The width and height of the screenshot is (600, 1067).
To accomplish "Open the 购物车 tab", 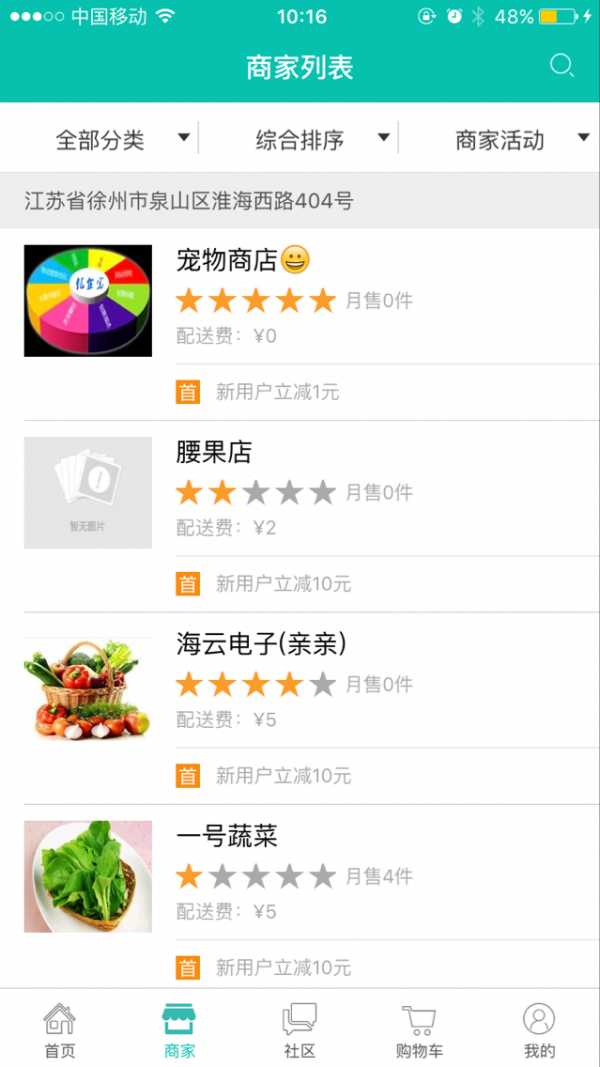I will coord(419,1031).
